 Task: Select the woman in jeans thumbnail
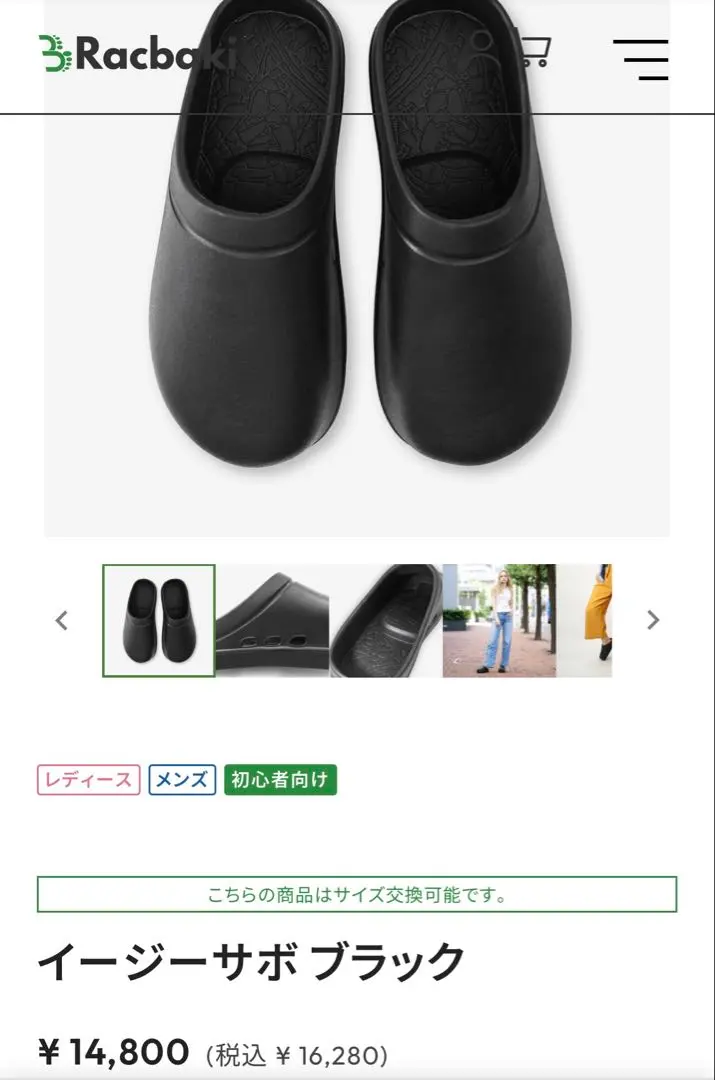pyautogui.click(x=499, y=621)
